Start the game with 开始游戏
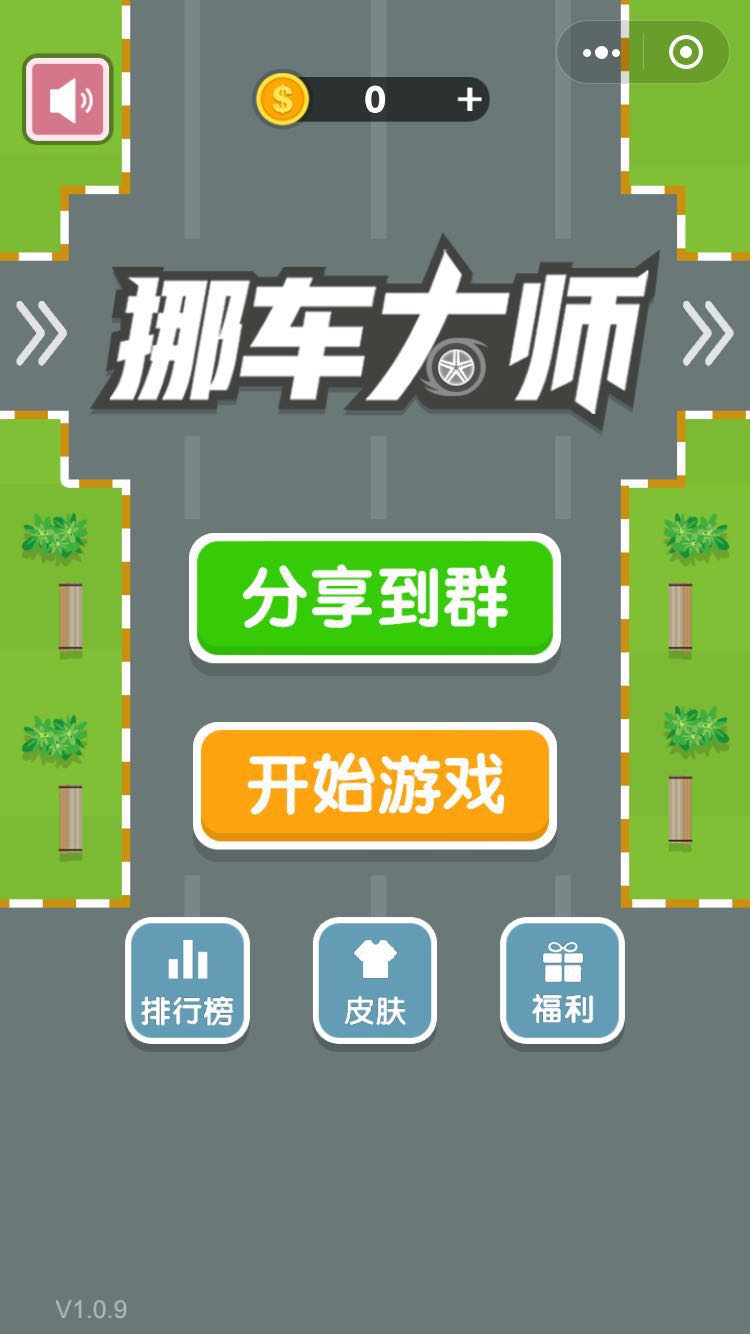The width and height of the screenshot is (750, 1334). click(375, 786)
